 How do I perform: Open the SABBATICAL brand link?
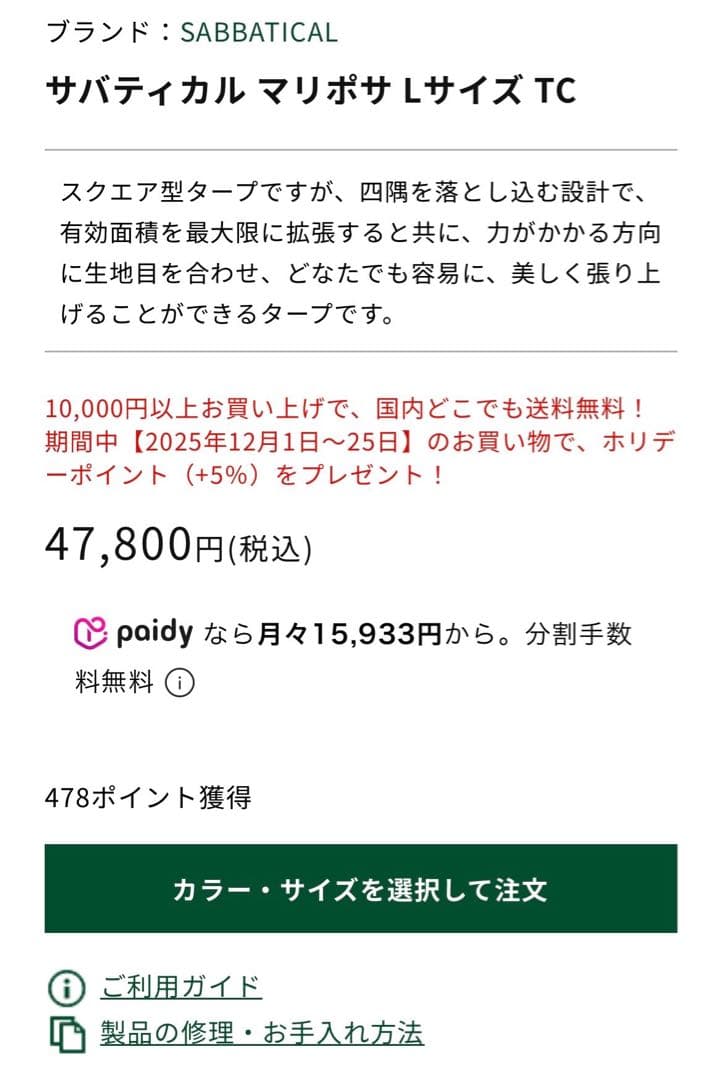tap(258, 32)
